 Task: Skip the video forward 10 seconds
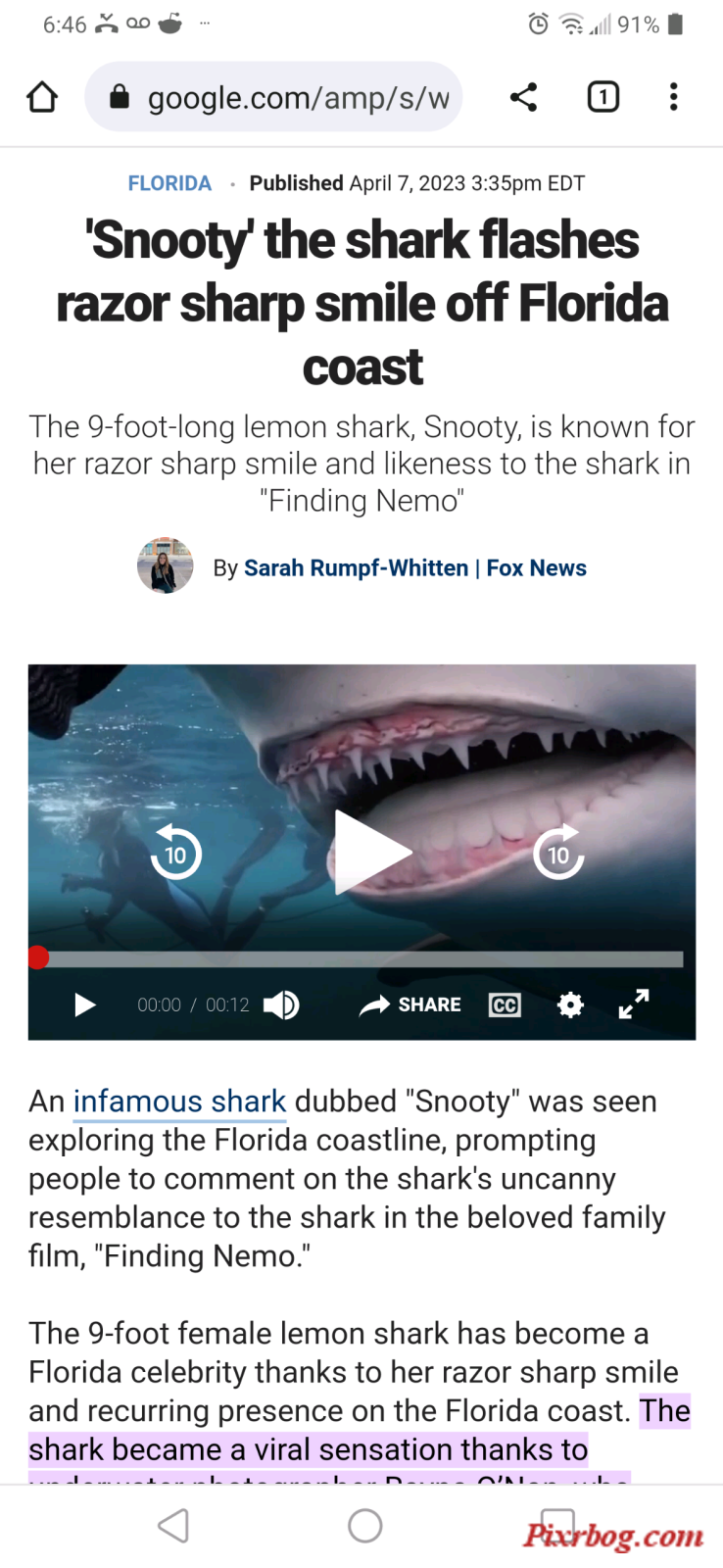click(x=558, y=852)
